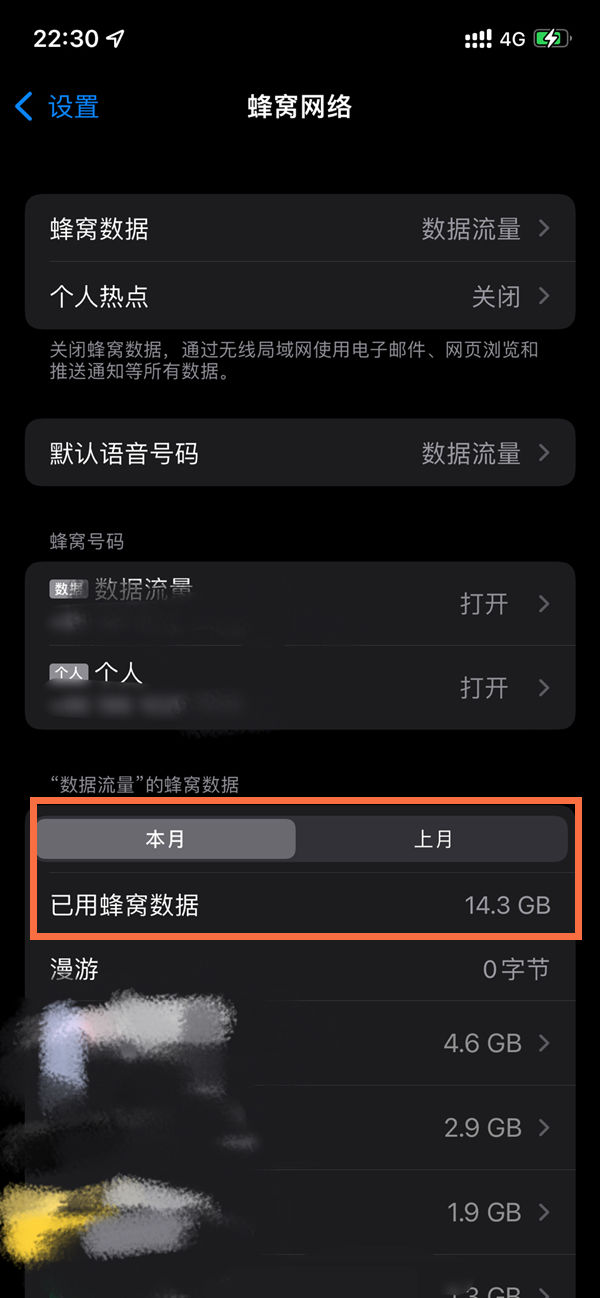Viewport: 600px width, 1298px height.
Task: Open the 蜂窝数据 row
Action: [x=300, y=229]
